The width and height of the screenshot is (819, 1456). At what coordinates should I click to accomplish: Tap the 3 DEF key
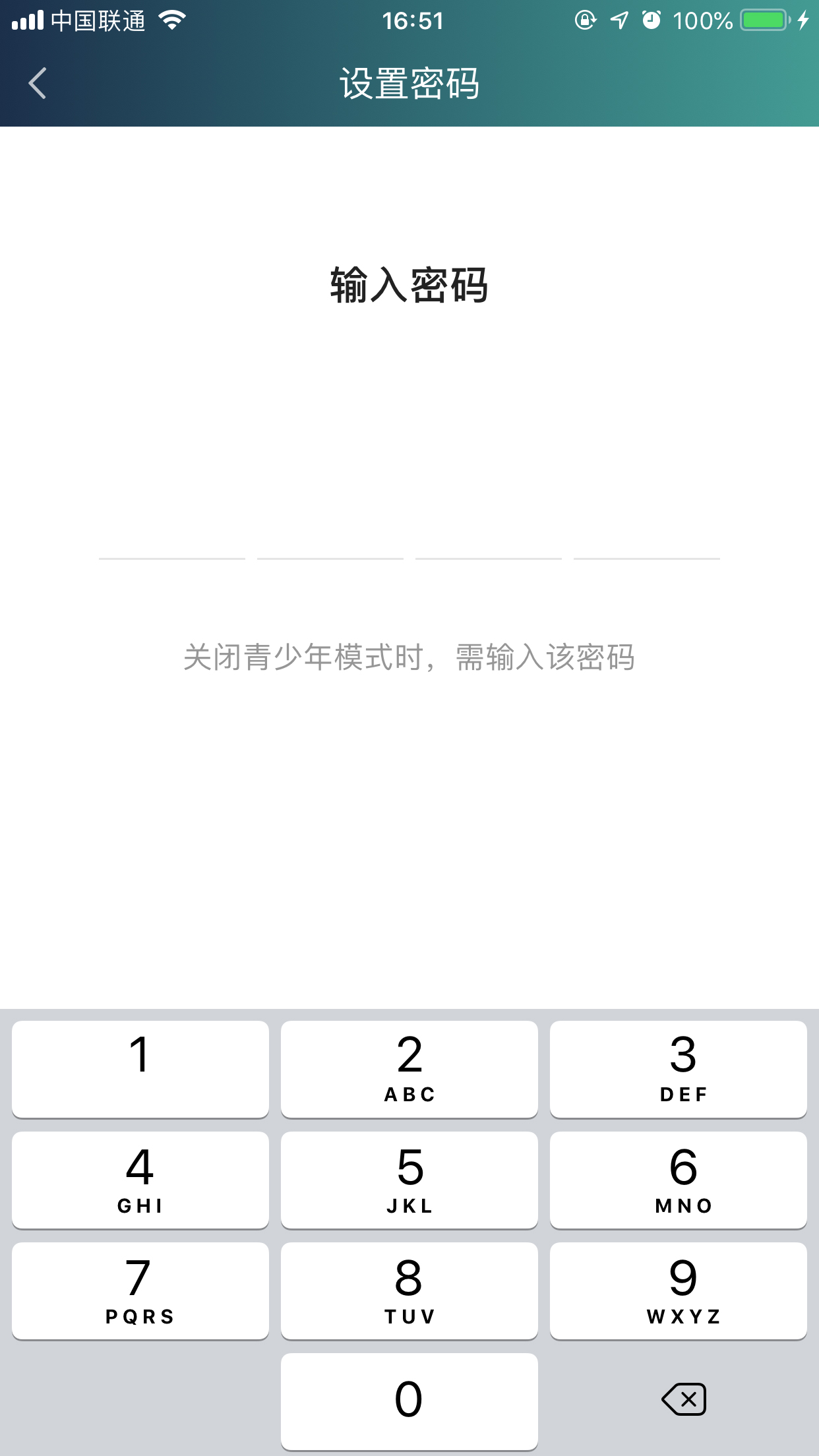click(x=678, y=1069)
